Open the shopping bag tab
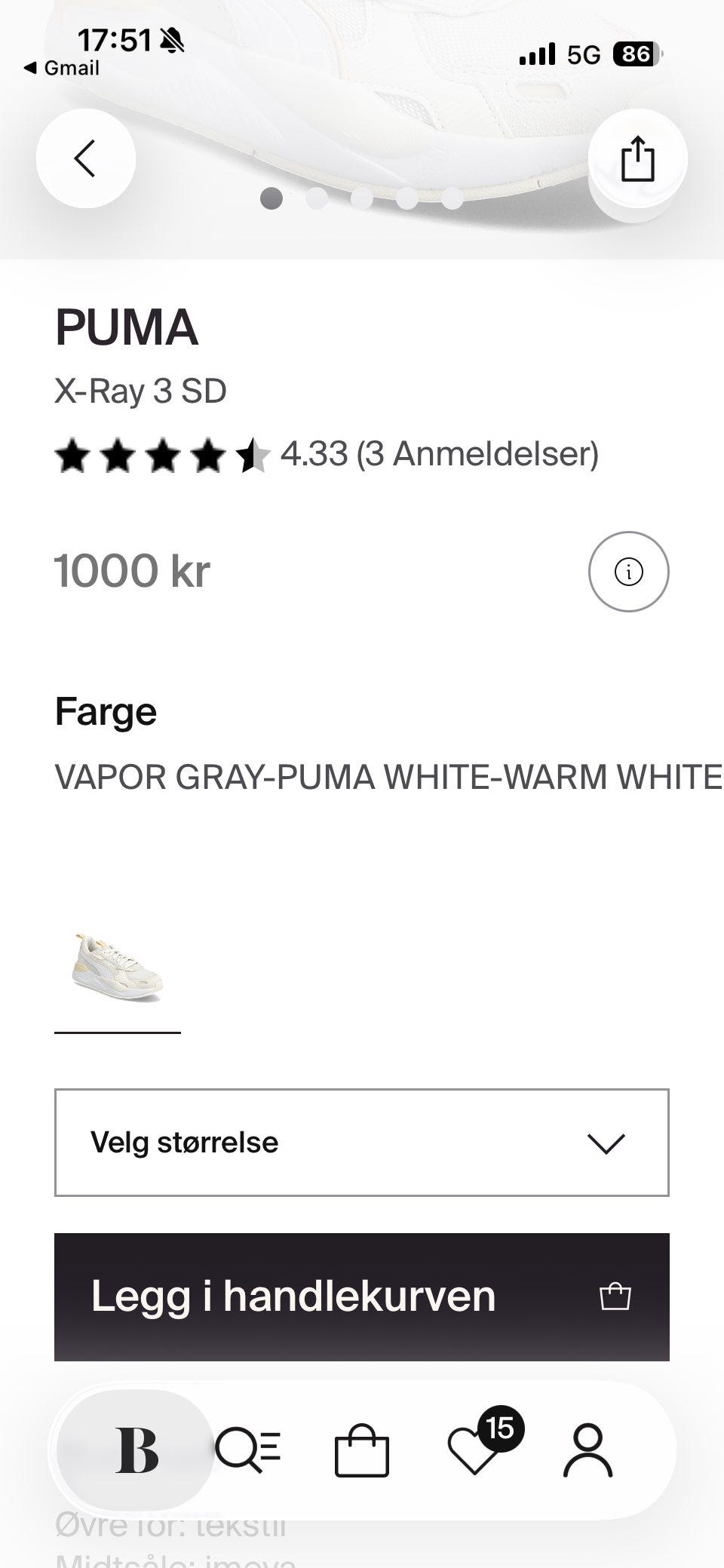The width and height of the screenshot is (724, 1568). click(362, 1450)
